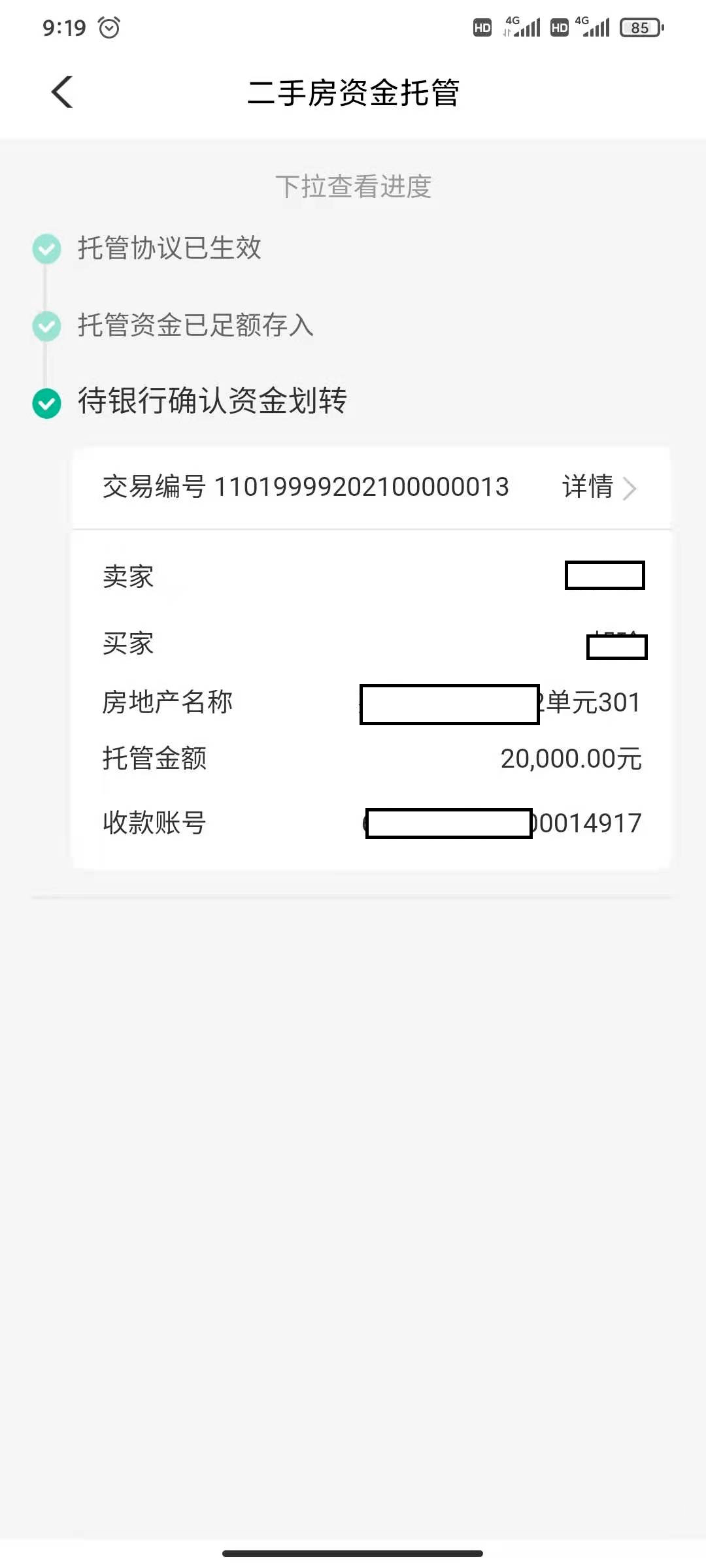
Task: Tap the back arrow icon
Action: click(62, 91)
